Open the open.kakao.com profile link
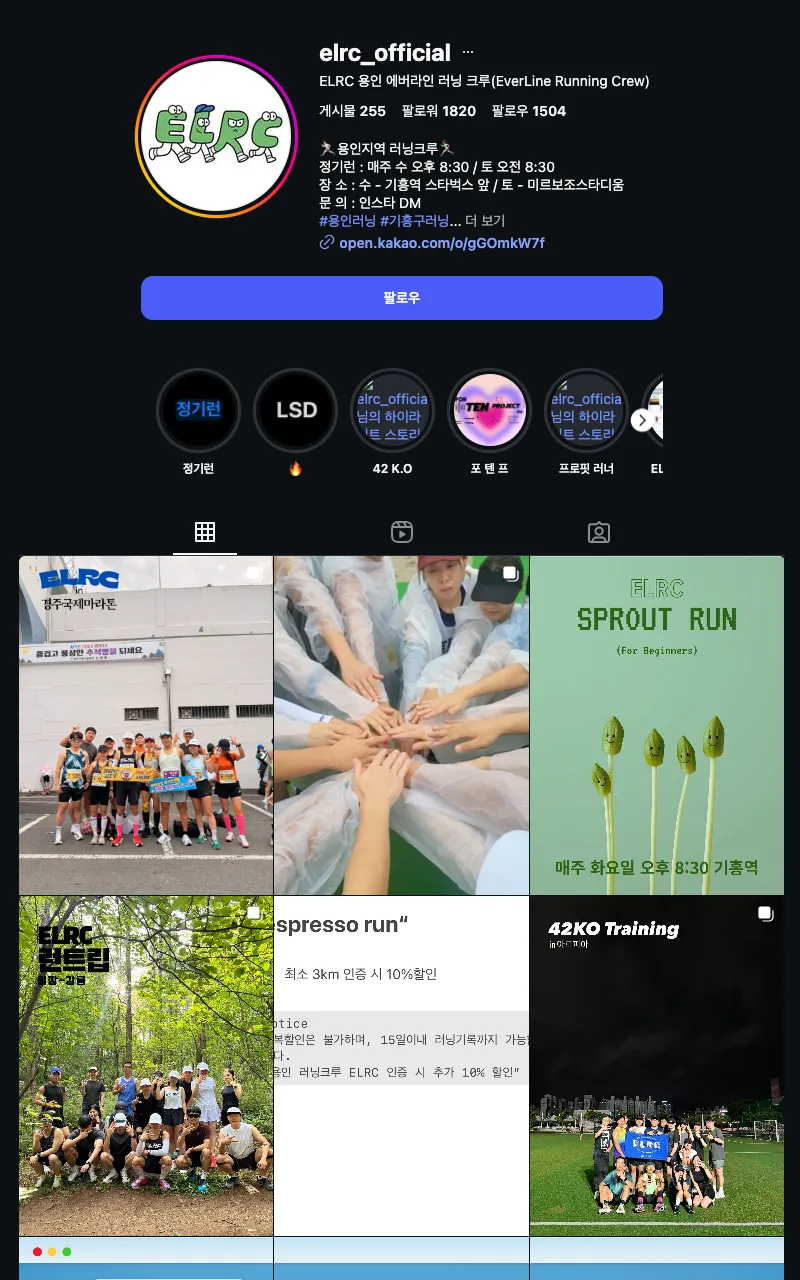800x1280 pixels. tap(441, 243)
